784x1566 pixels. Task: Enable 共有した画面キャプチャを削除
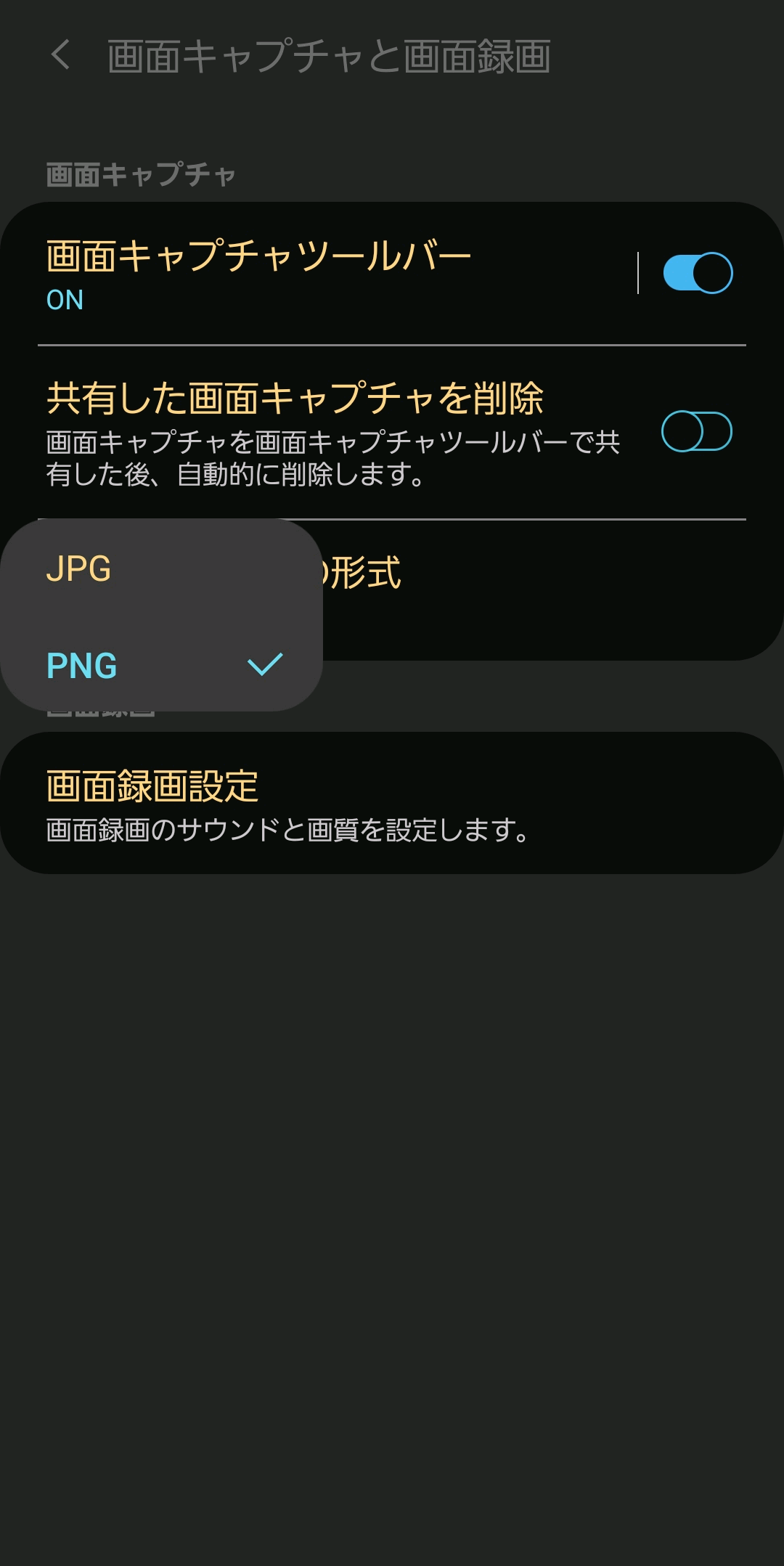click(x=696, y=432)
